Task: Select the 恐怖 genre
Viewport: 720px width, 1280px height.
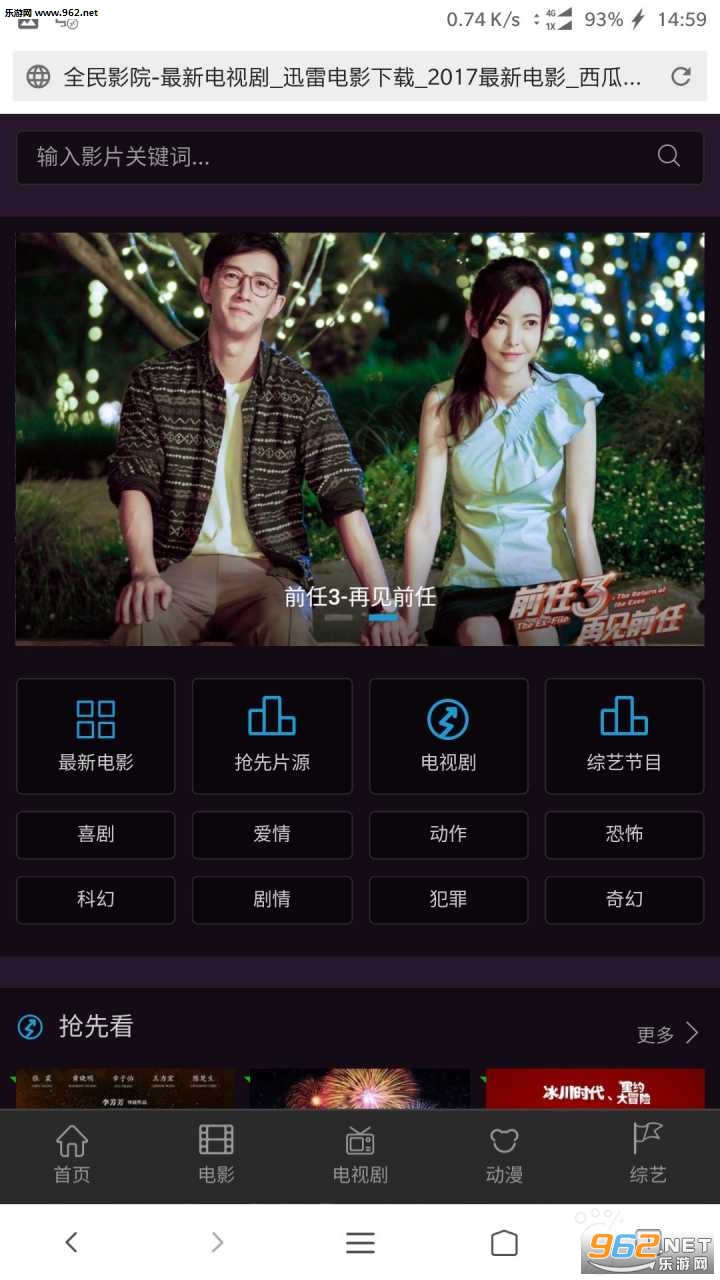Action: tap(624, 834)
